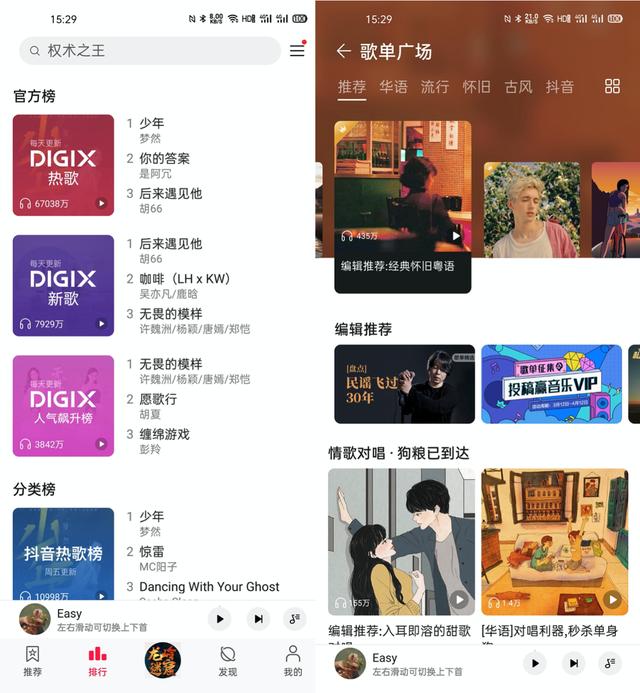
Task: Open the playlist 编辑推荐:经典怀旧粤语
Action: click(402, 205)
